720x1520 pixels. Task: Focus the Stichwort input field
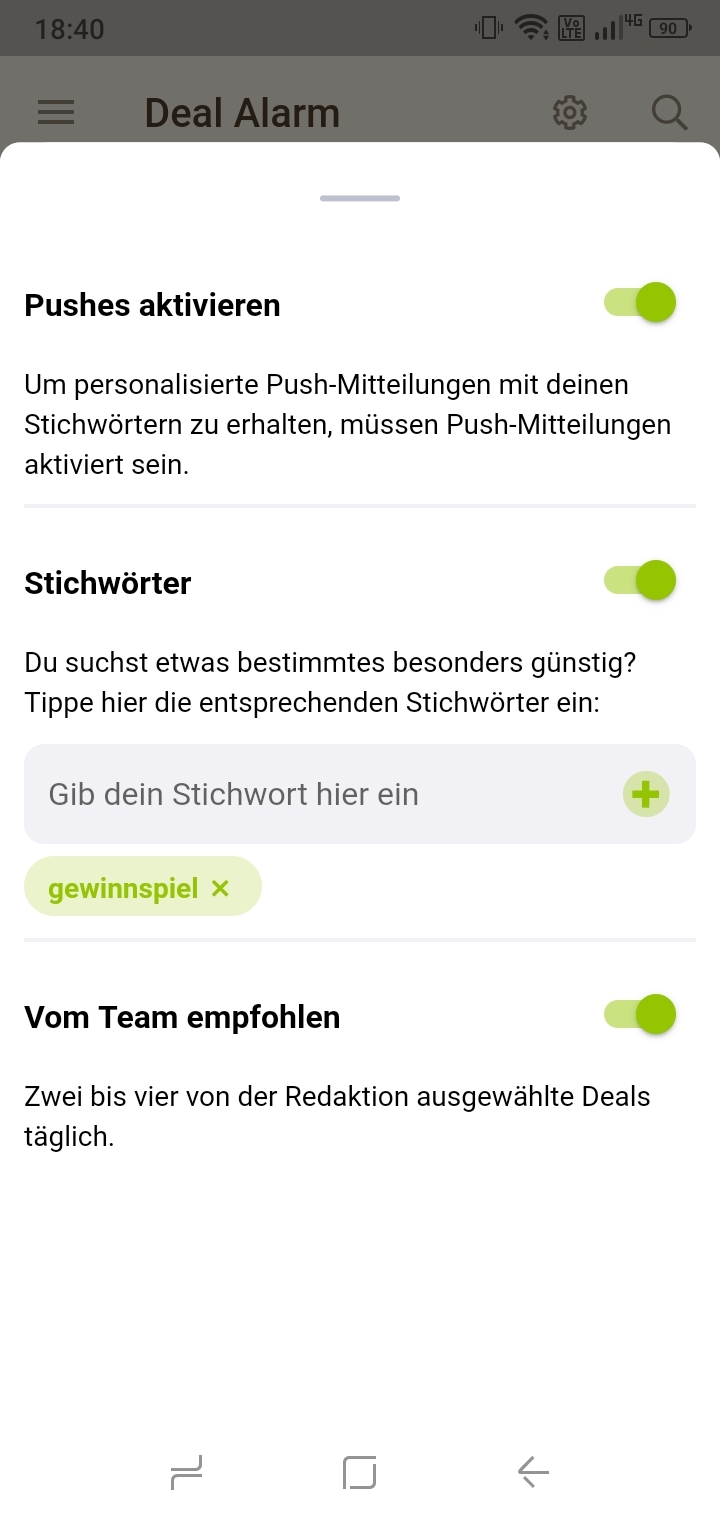pyautogui.click(x=320, y=794)
